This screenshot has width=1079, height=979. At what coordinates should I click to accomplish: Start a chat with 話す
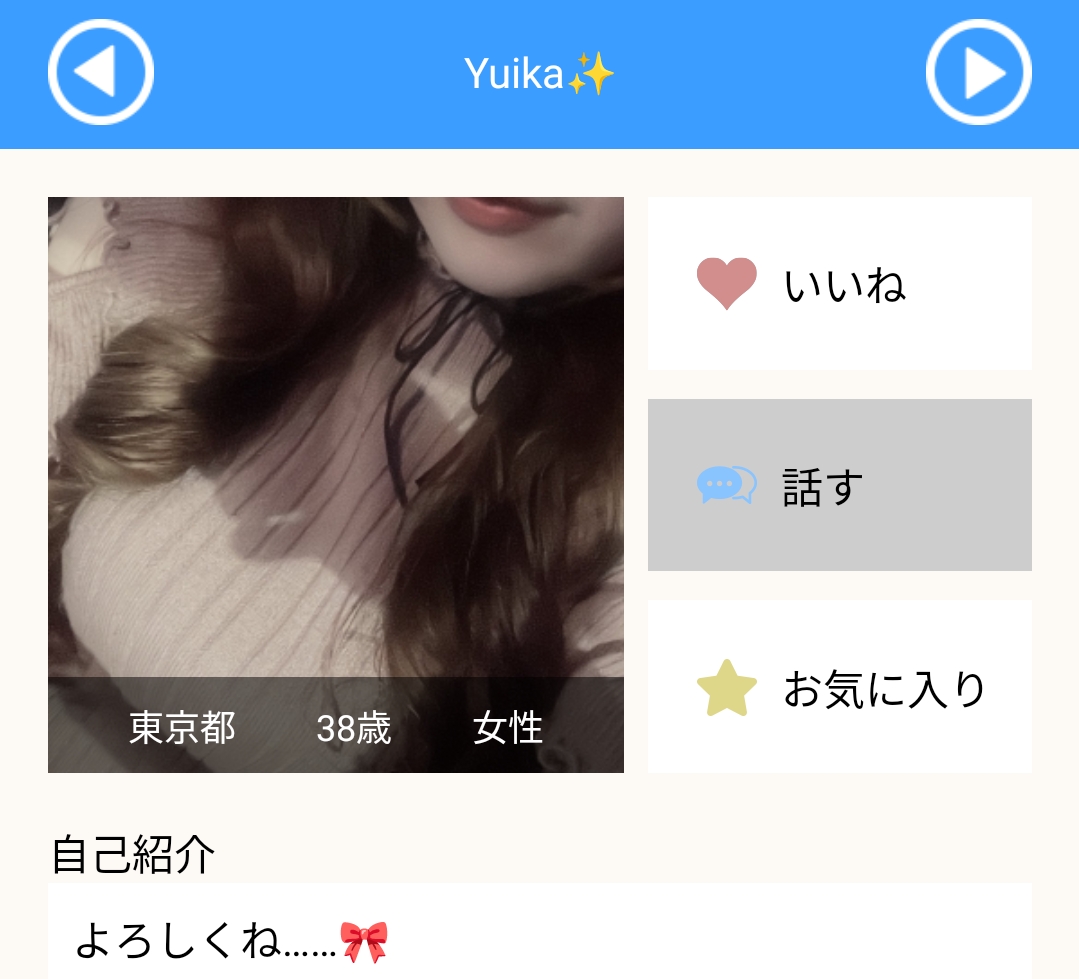[x=839, y=486]
